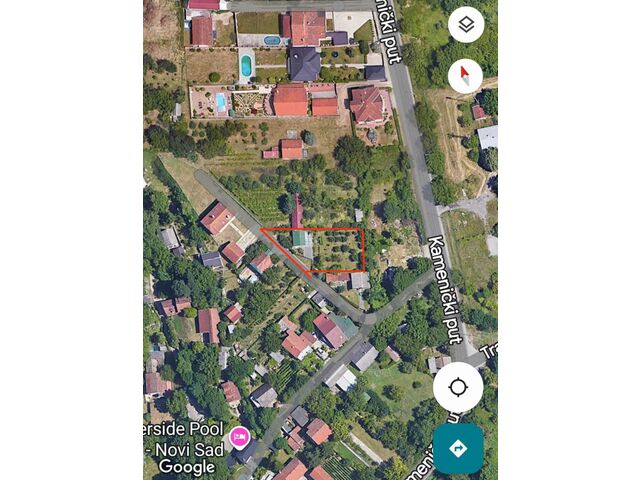
Task: Open the map layers selector
Action: pos(466,24)
